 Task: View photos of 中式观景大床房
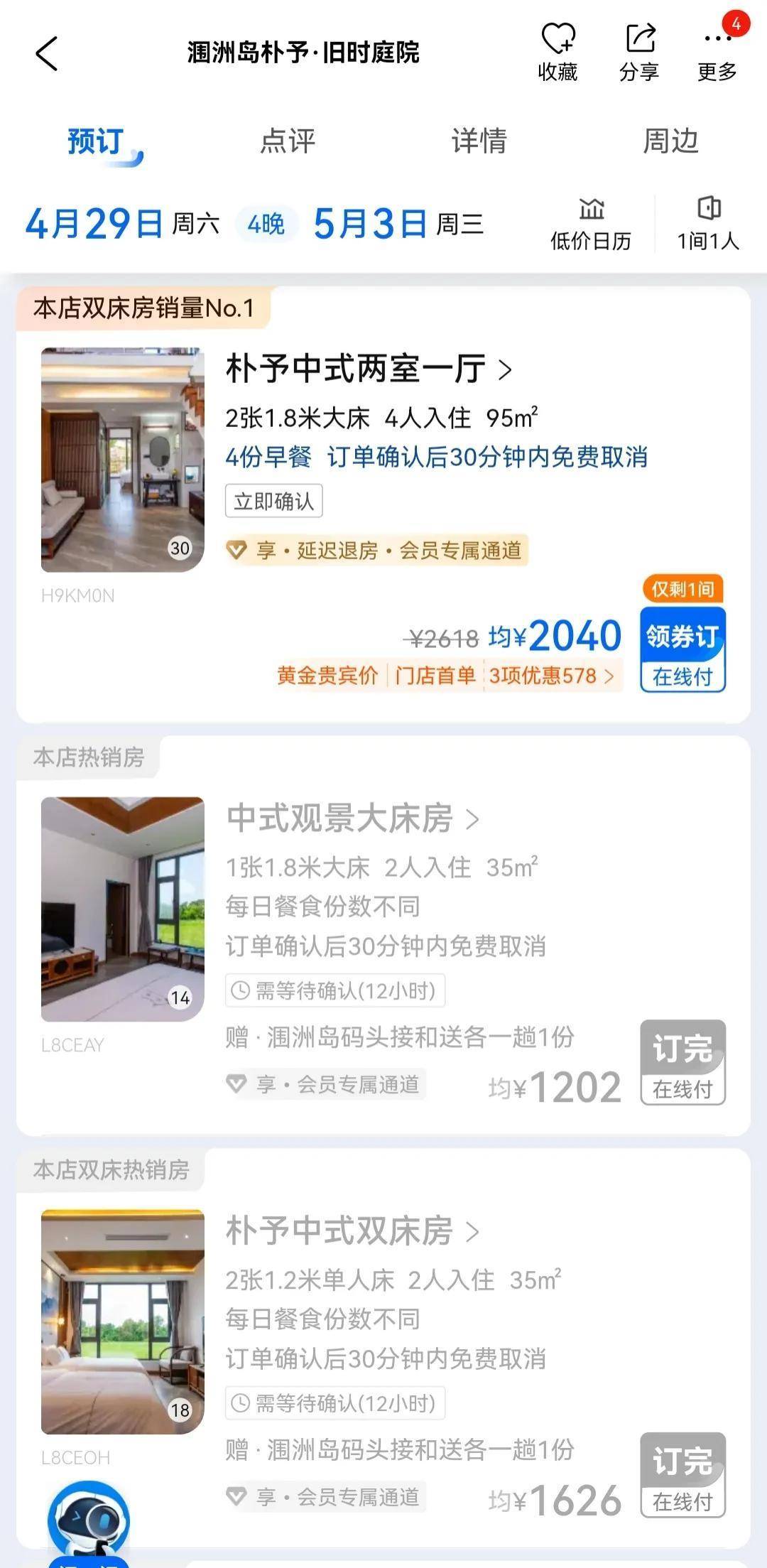pos(123,909)
